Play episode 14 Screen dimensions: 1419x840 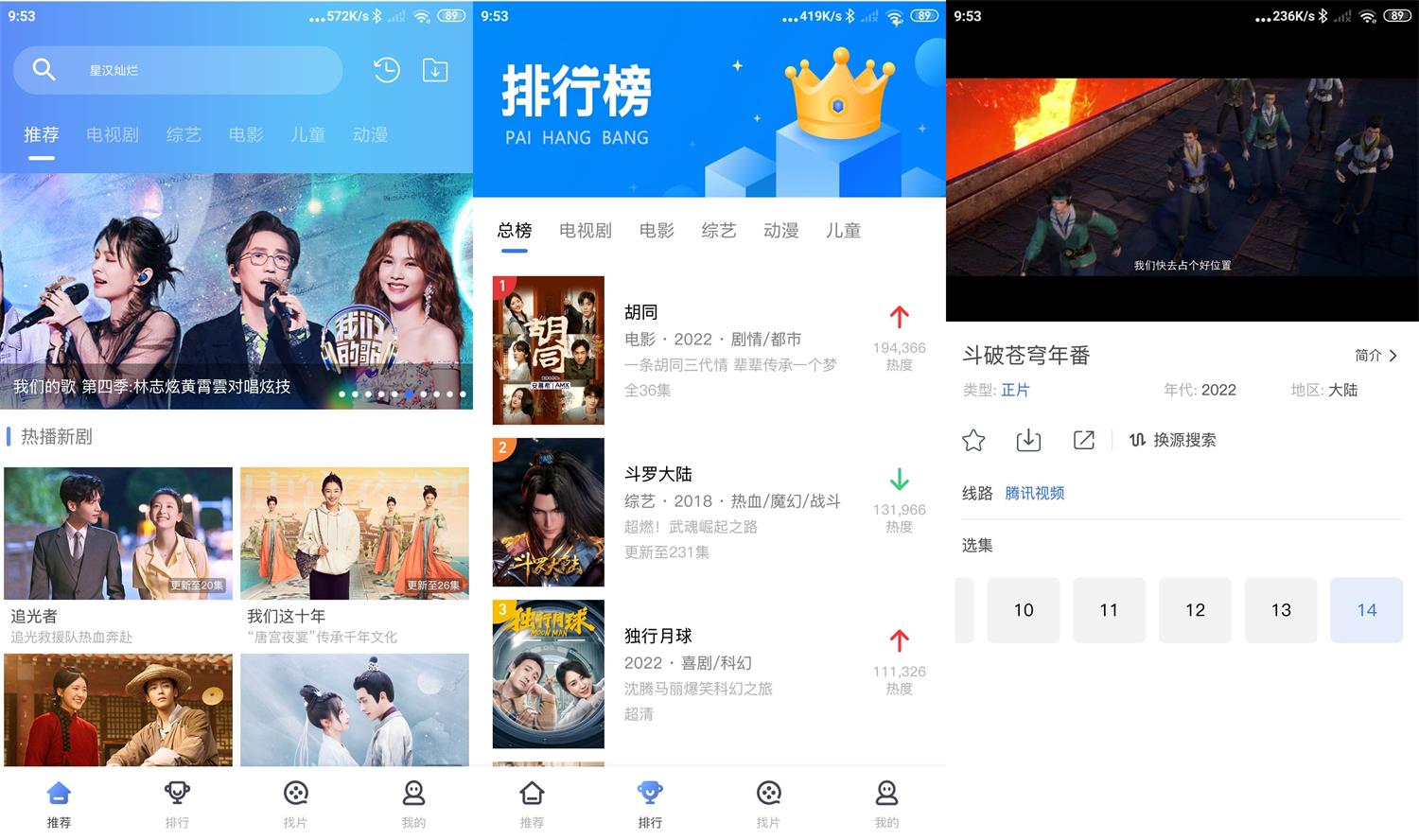click(1366, 610)
